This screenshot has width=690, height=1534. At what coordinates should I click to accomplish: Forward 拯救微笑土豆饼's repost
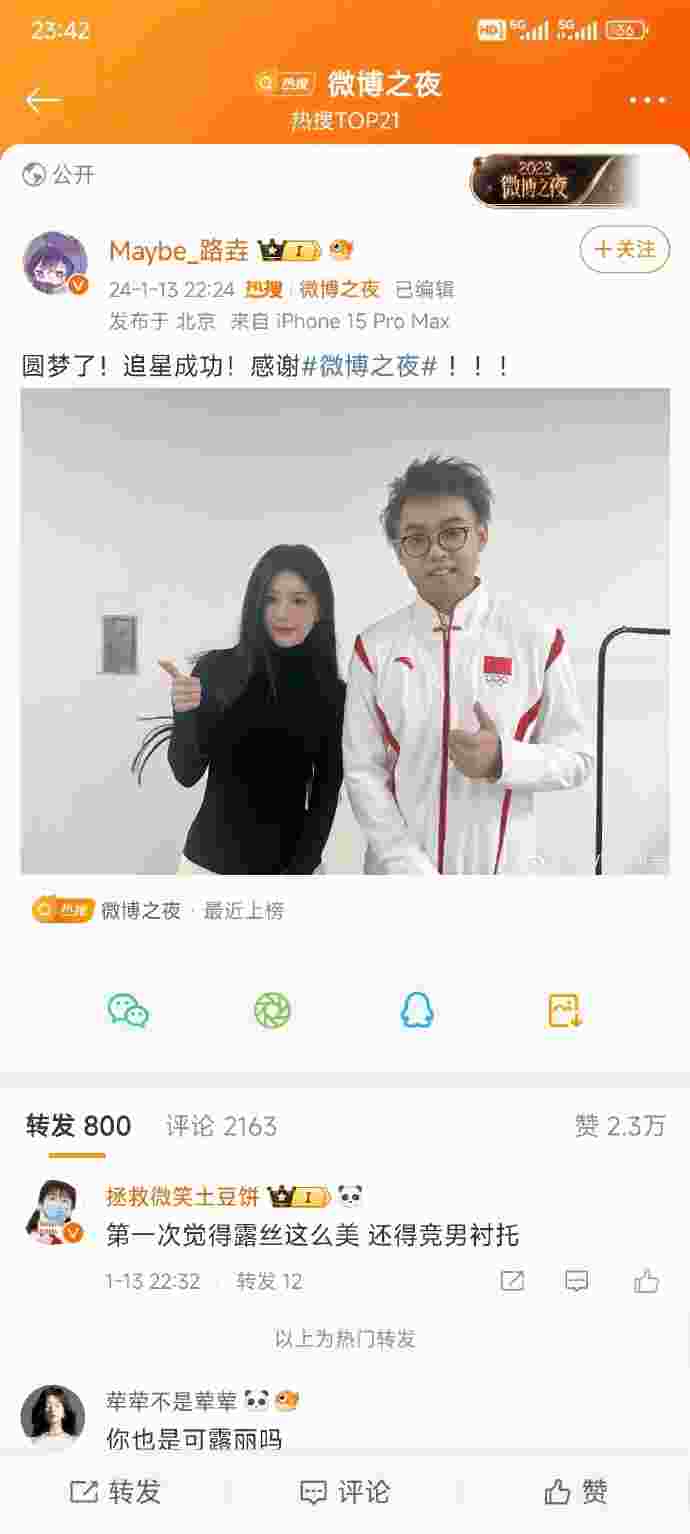pos(512,1281)
